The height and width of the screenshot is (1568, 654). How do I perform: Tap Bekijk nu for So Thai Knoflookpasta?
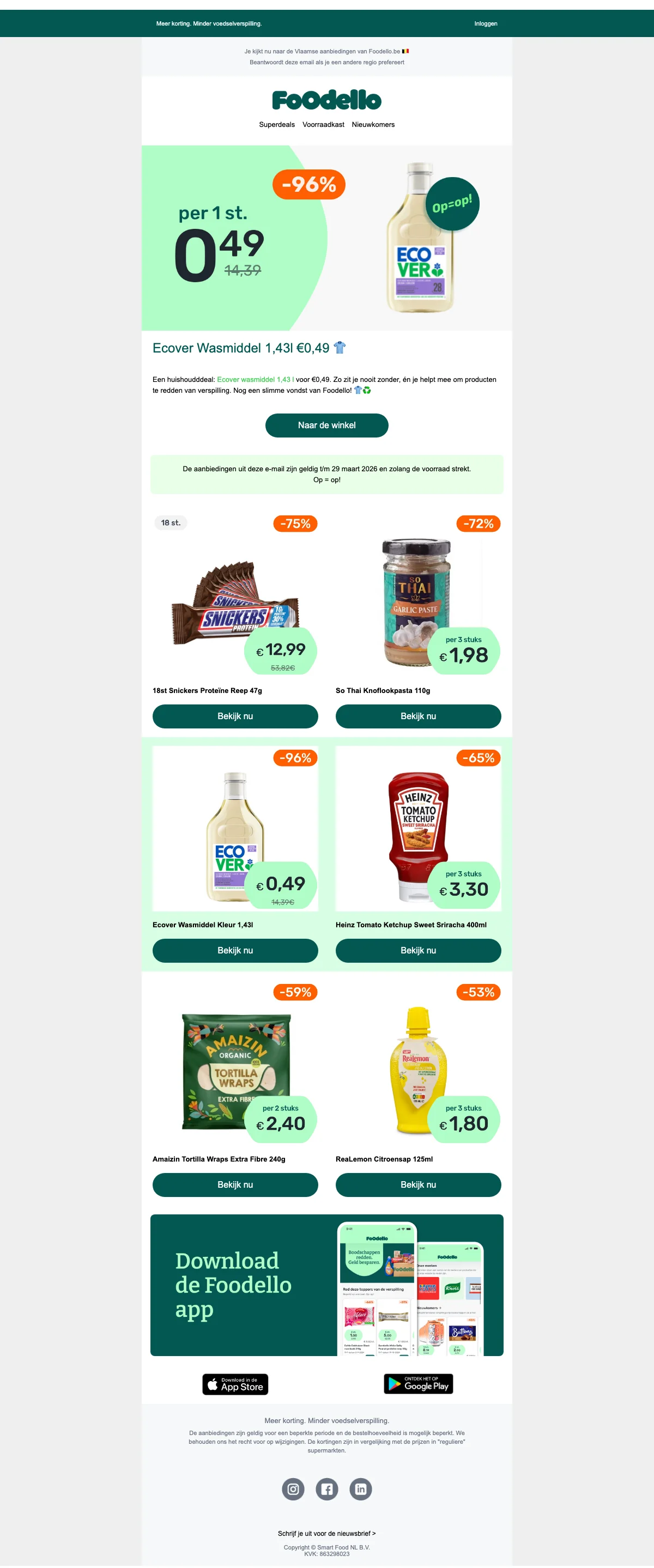click(x=417, y=716)
